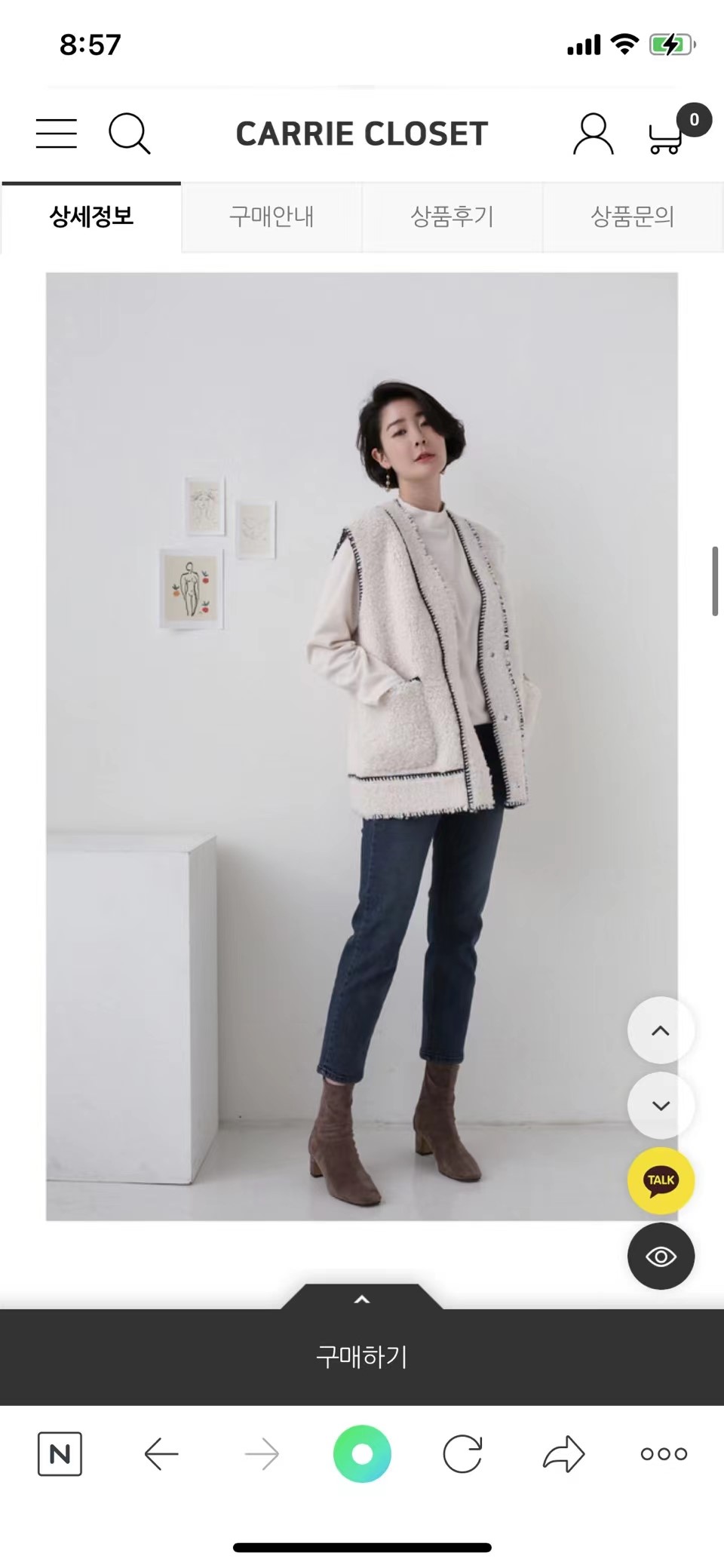
Task: Switch to the 상세정보 tab
Action: [x=91, y=217]
